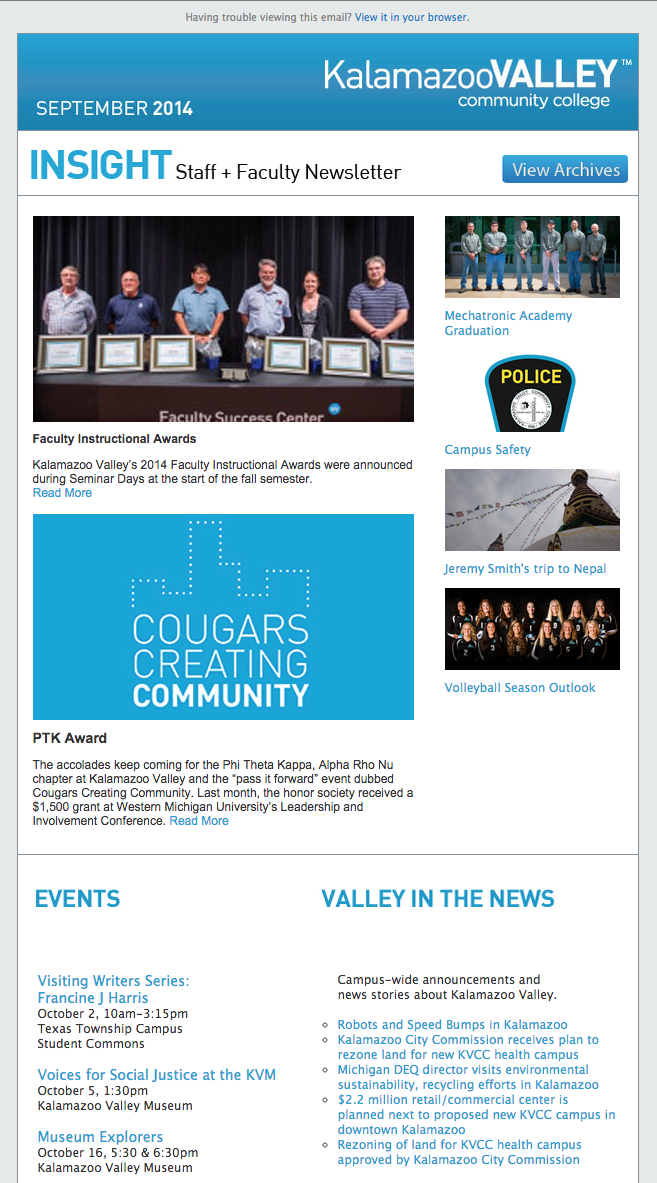Tap the Mechatronic Academy group photo
657x1183 pixels.
(x=532, y=257)
